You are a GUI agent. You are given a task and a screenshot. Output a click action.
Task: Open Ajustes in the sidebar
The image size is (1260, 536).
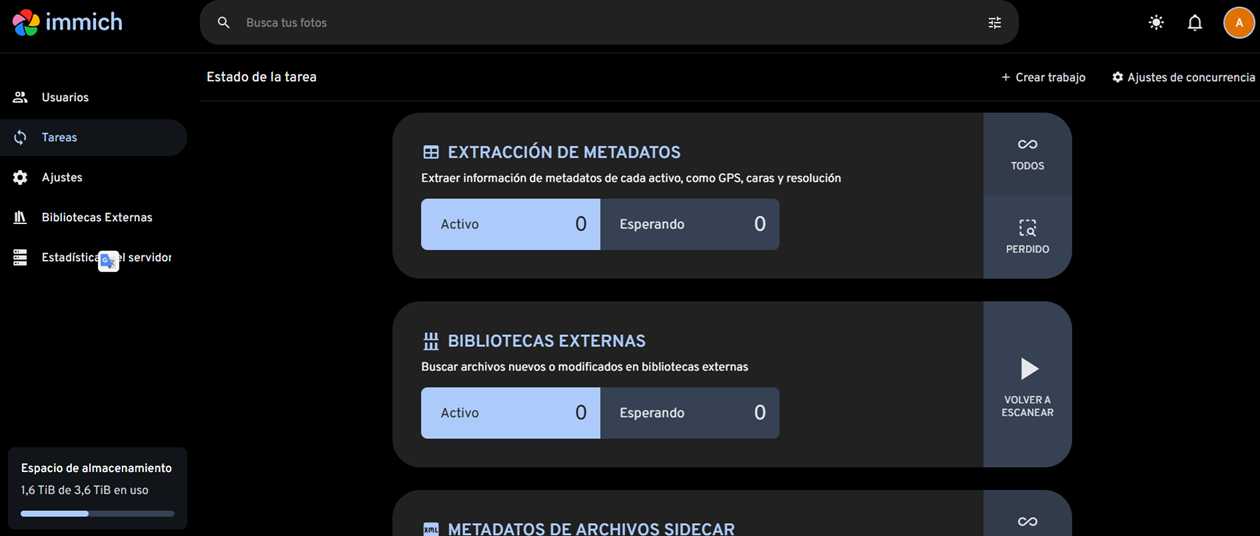point(62,177)
